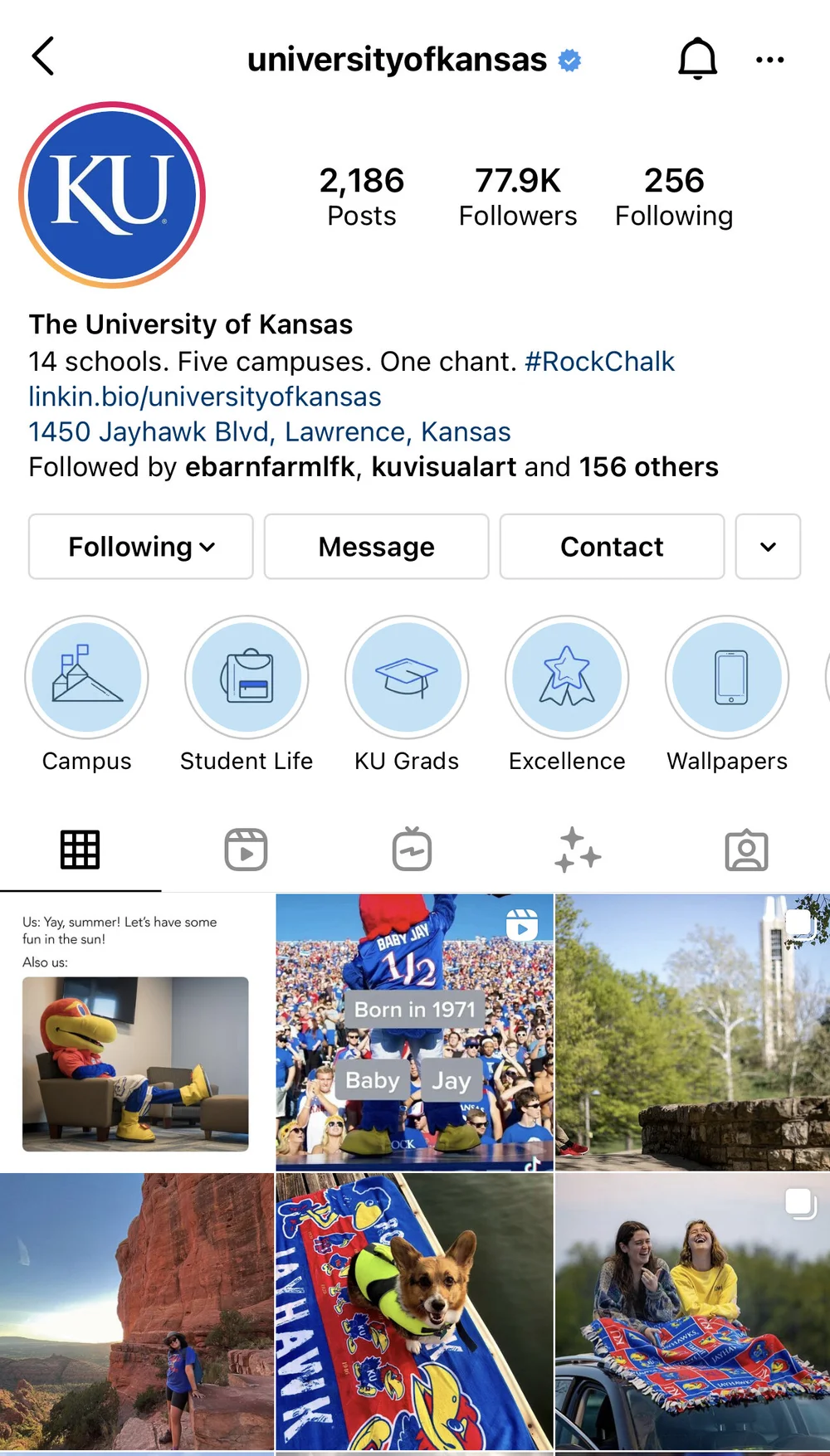Open the corgi on Jayhawk towel post
830x1456 pixels.
coord(414,1311)
